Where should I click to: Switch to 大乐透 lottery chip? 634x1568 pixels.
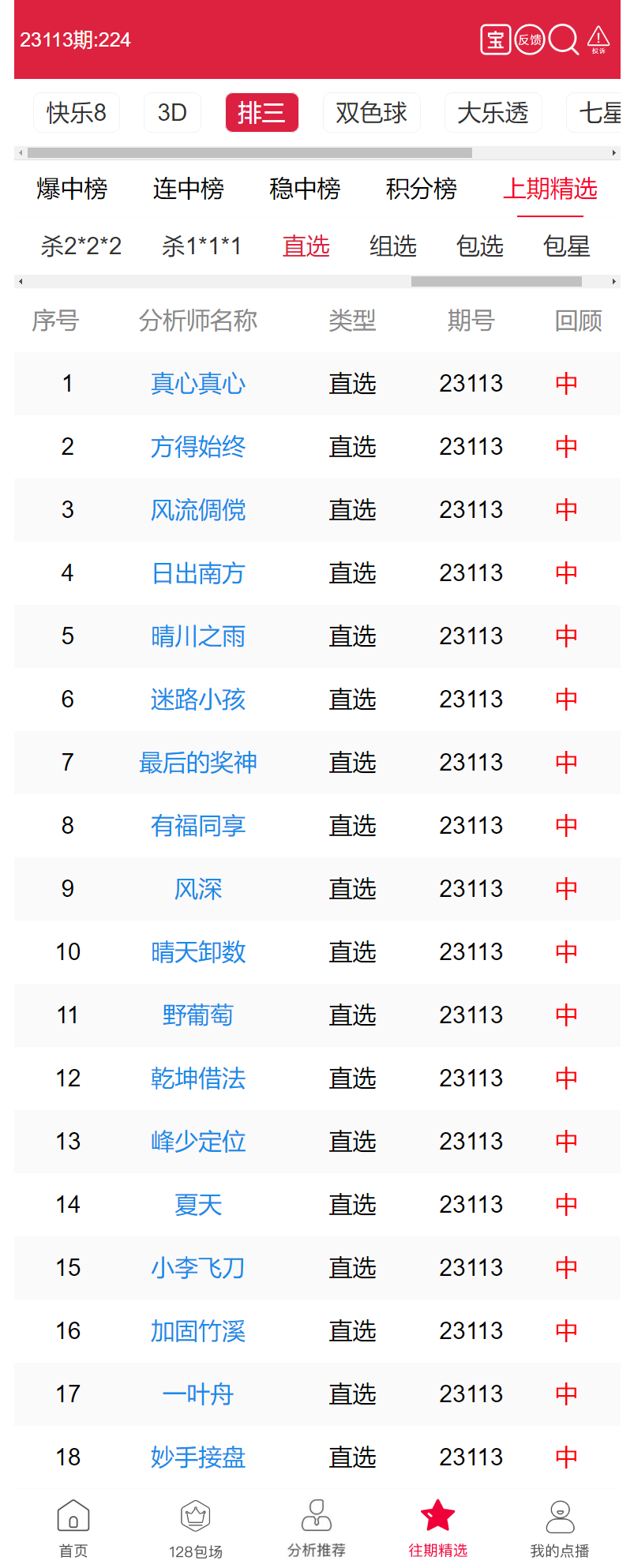pyautogui.click(x=493, y=113)
